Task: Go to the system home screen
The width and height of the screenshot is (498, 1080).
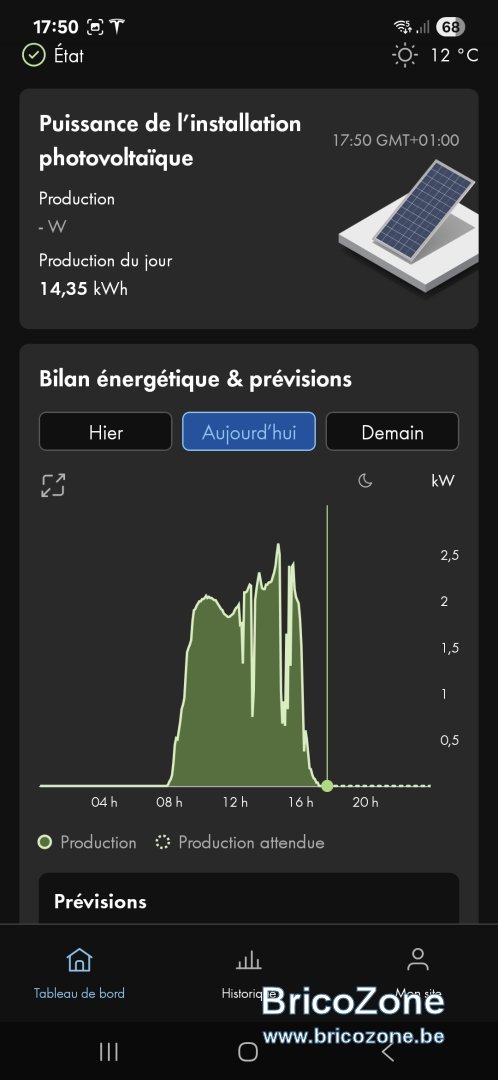Action: [248, 1051]
